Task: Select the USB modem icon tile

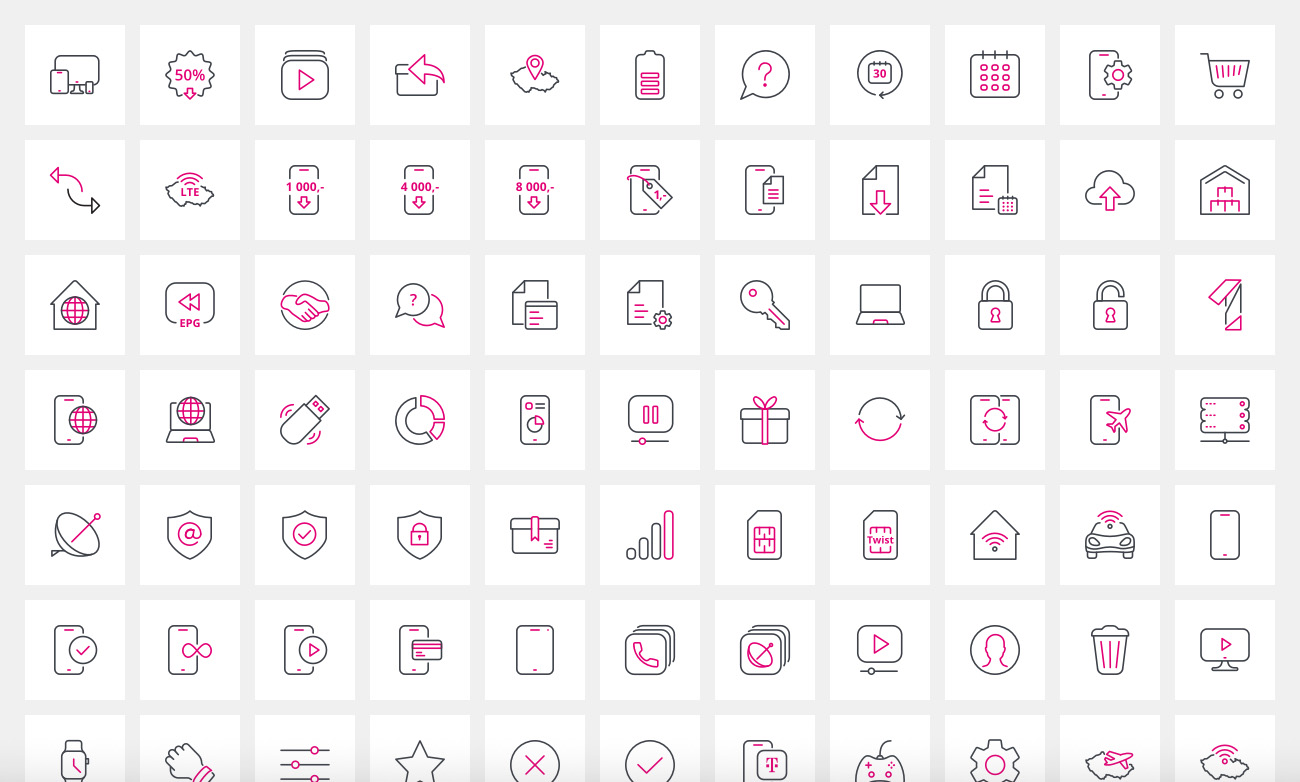Action: click(305, 420)
